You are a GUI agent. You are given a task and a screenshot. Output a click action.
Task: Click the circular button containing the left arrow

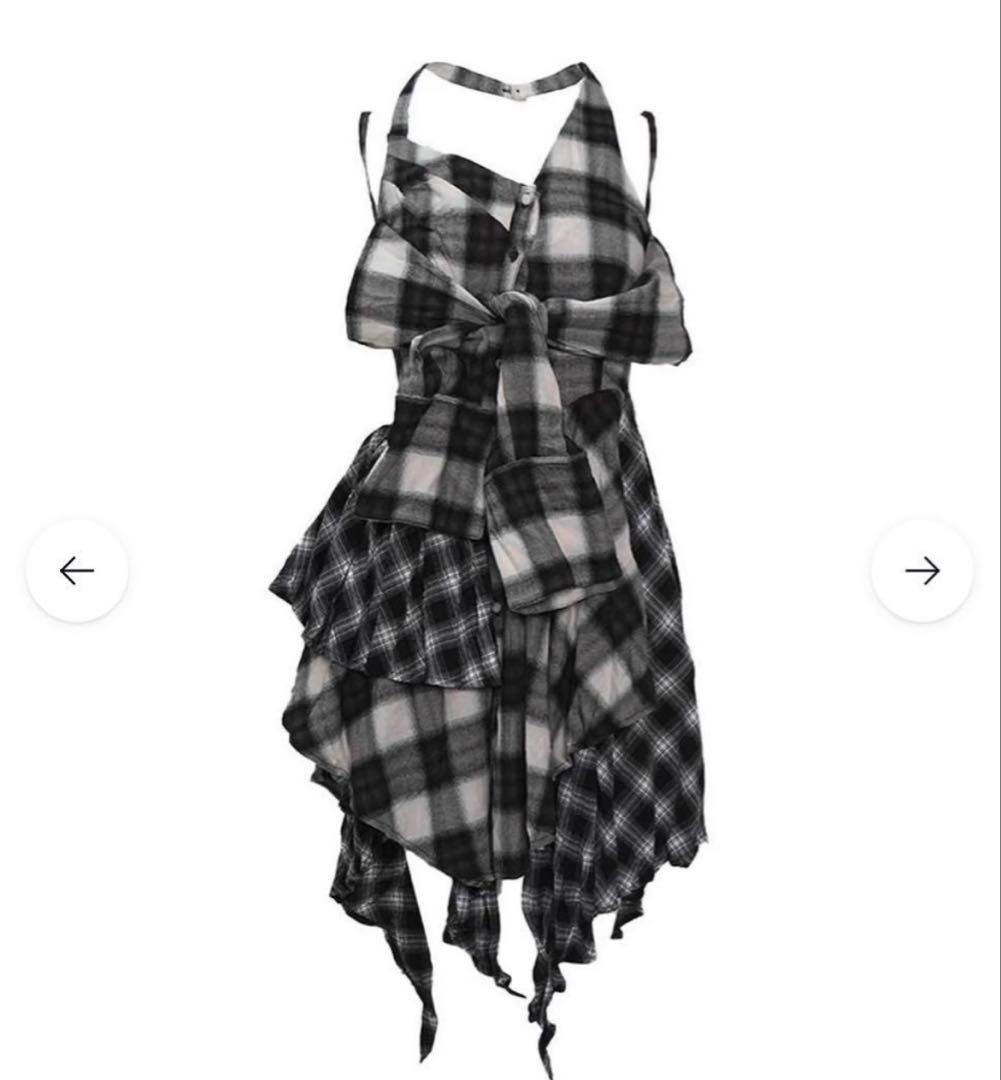point(77,570)
